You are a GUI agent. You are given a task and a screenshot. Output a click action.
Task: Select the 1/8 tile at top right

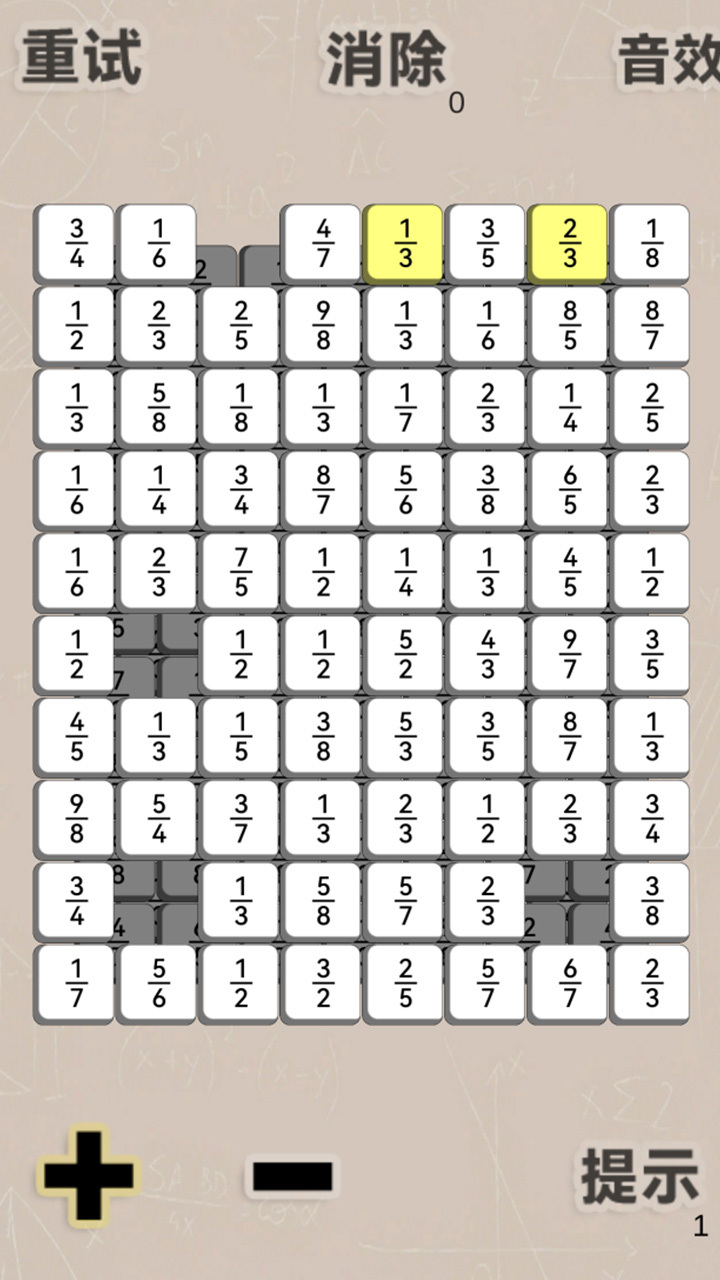coord(650,243)
